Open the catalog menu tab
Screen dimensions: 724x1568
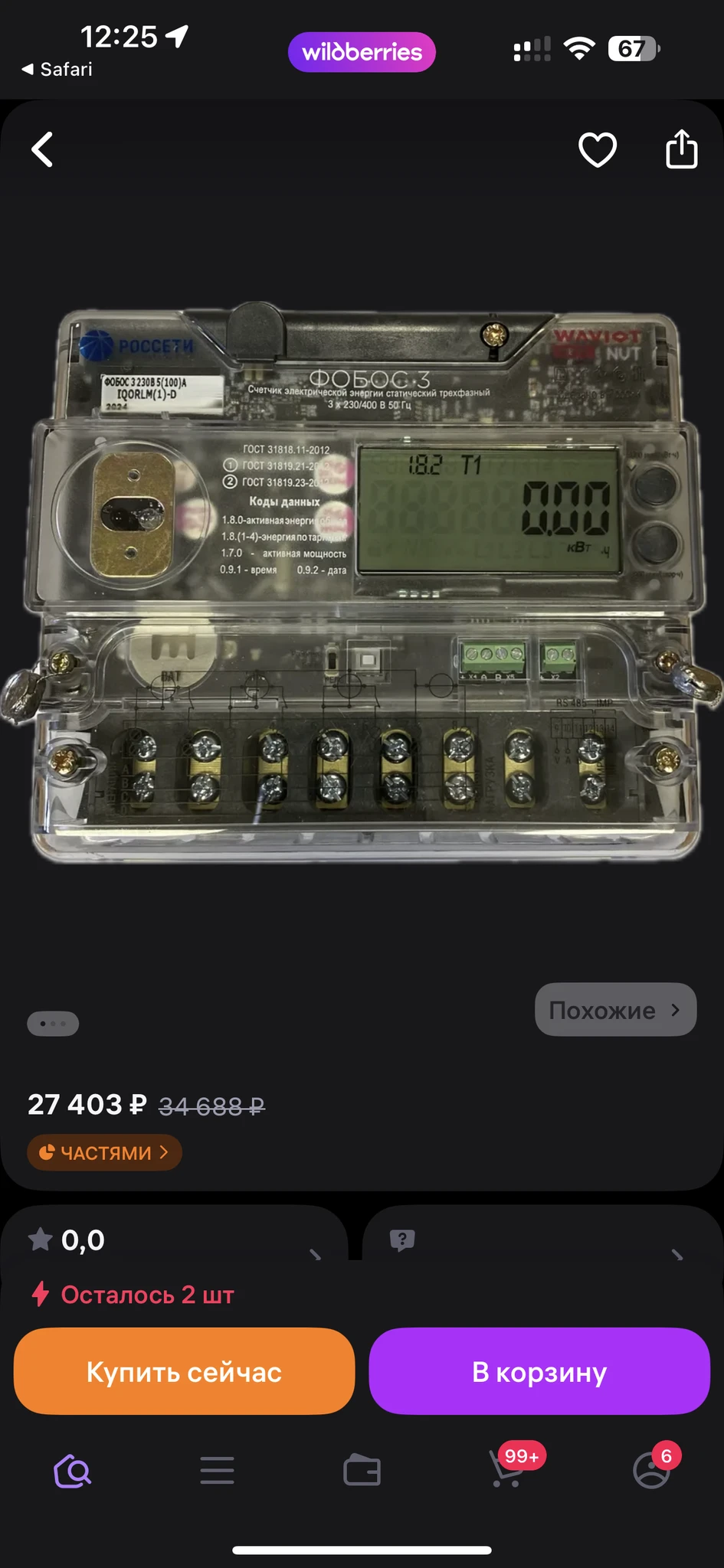[218, 1471]
